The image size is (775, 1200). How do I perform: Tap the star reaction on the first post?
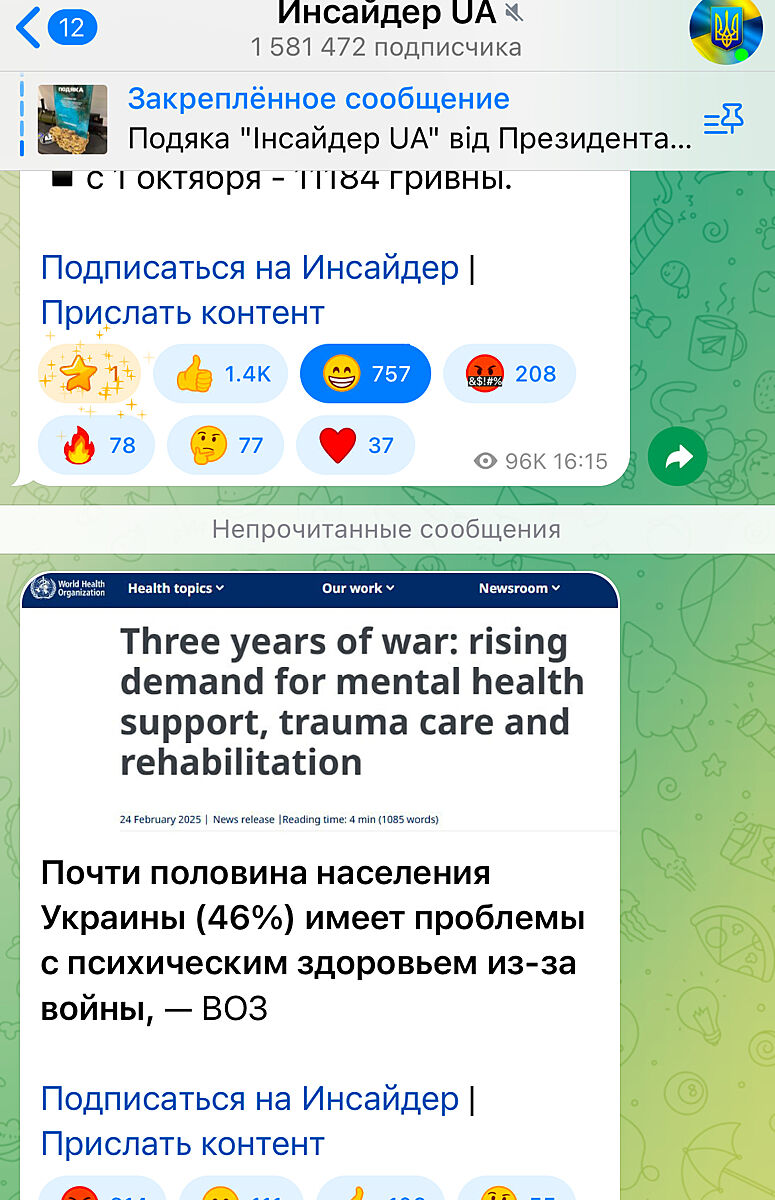90,374
